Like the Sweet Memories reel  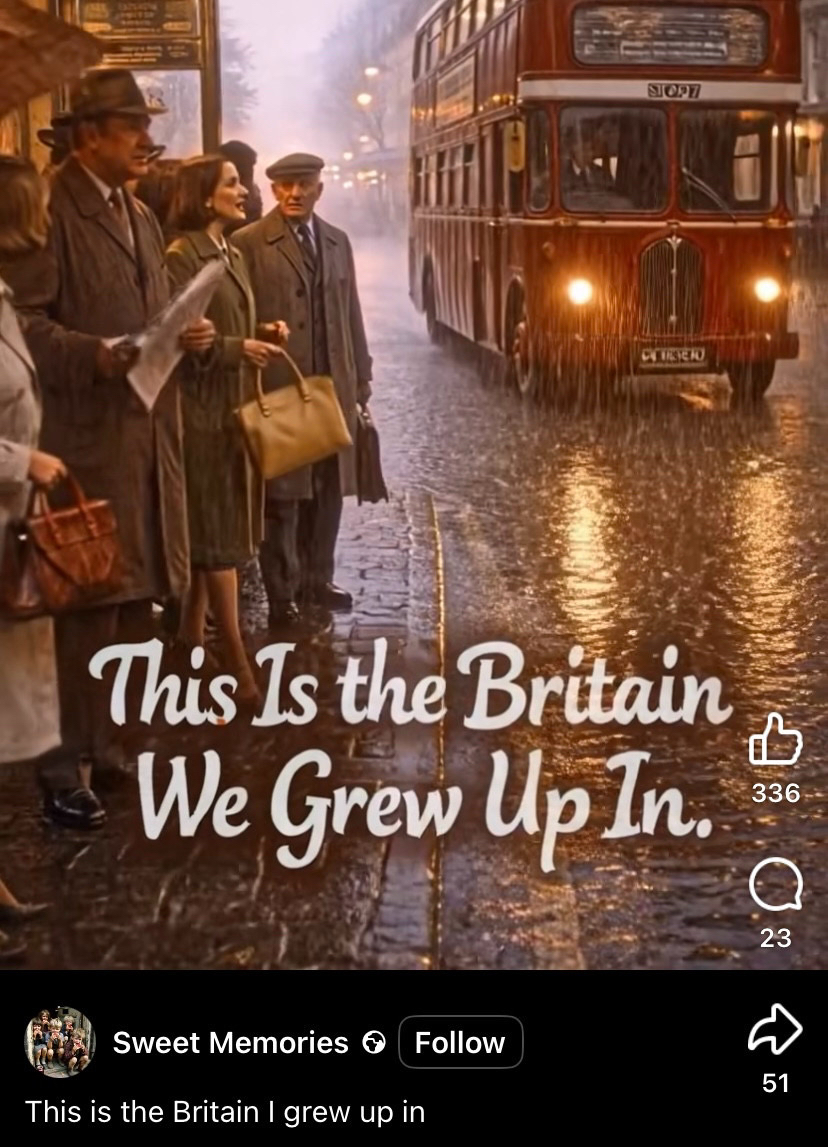[x=775, y=741]
